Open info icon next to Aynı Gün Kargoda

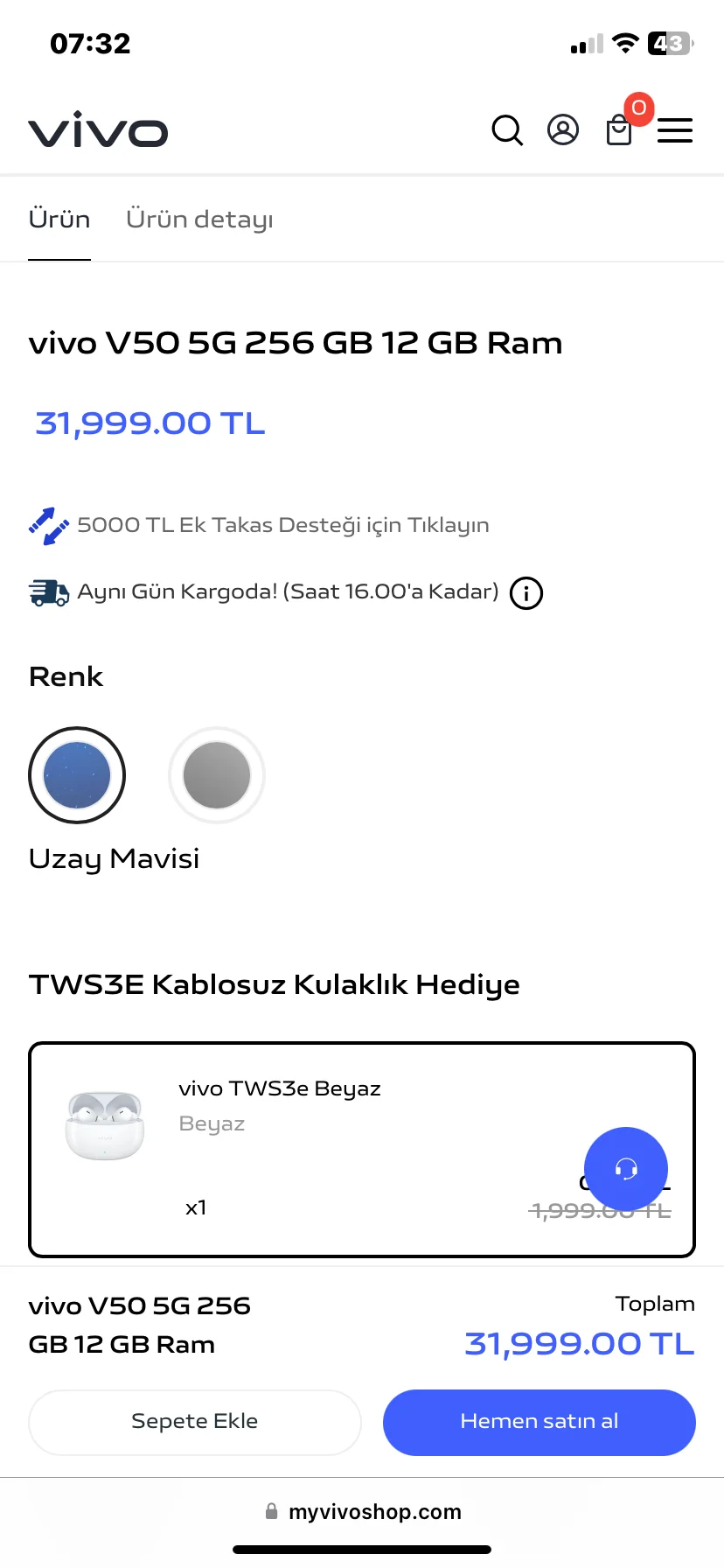coord(526,593)
